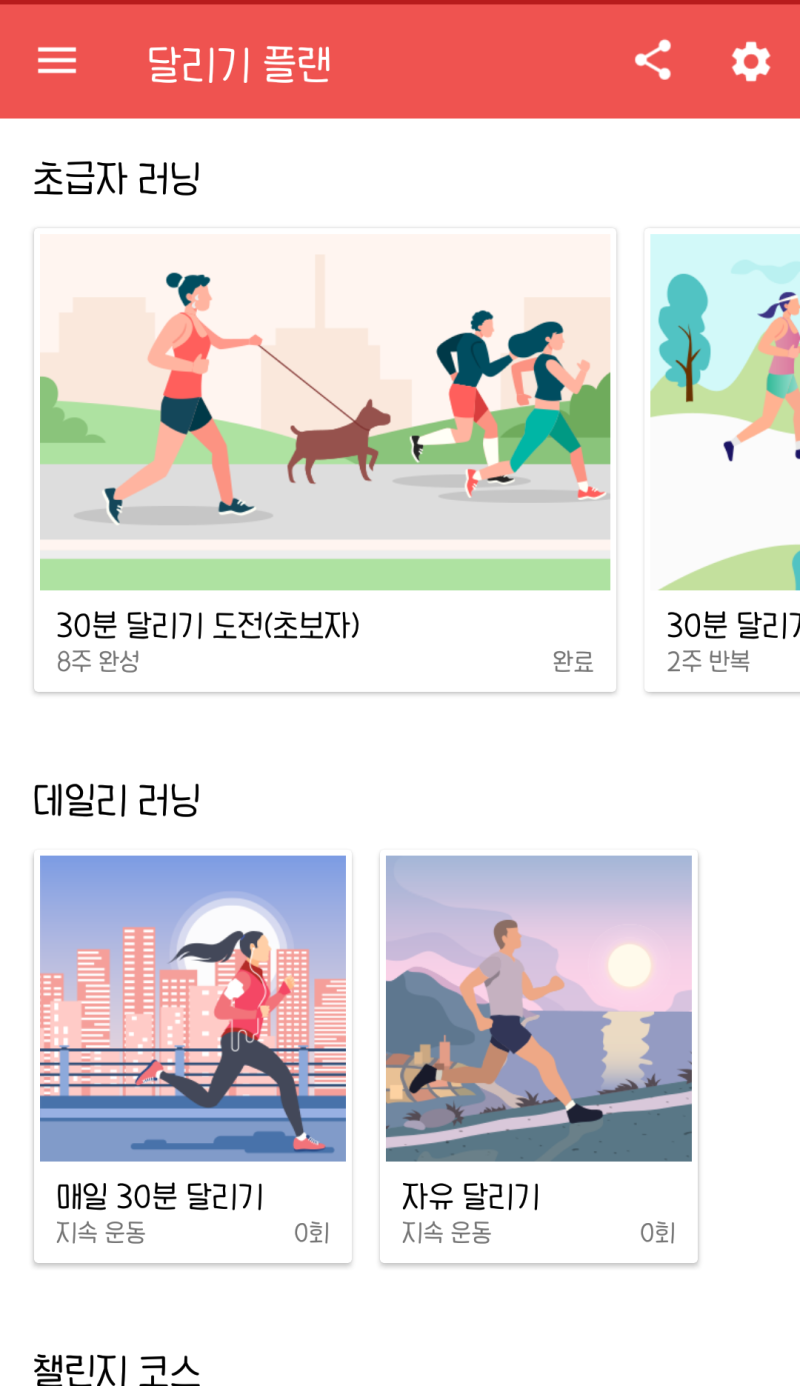
Task: Open the hamburger drawer menu
Action: tap(57, 62)
